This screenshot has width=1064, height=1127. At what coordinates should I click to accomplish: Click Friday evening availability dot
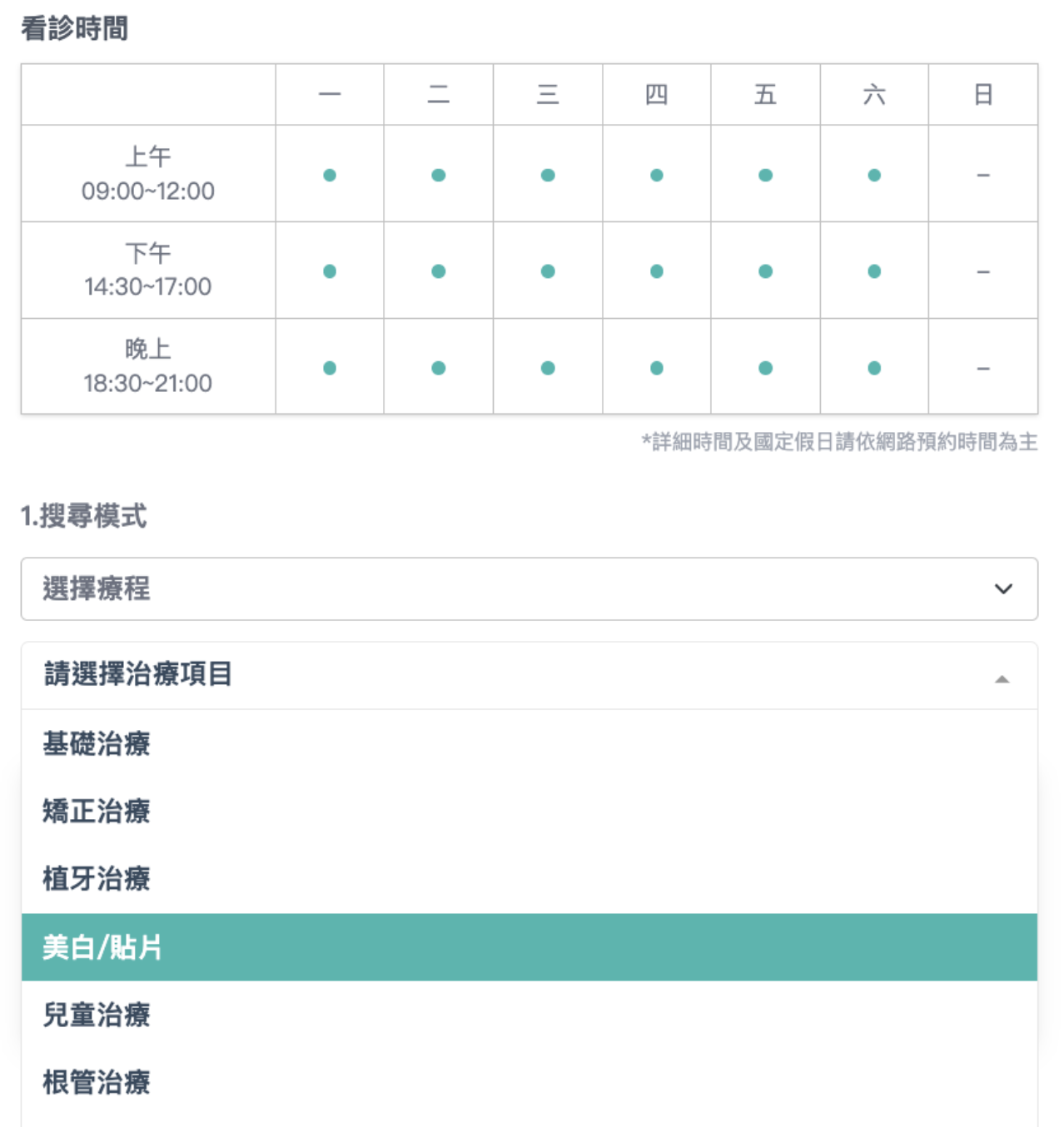[764, 367]
